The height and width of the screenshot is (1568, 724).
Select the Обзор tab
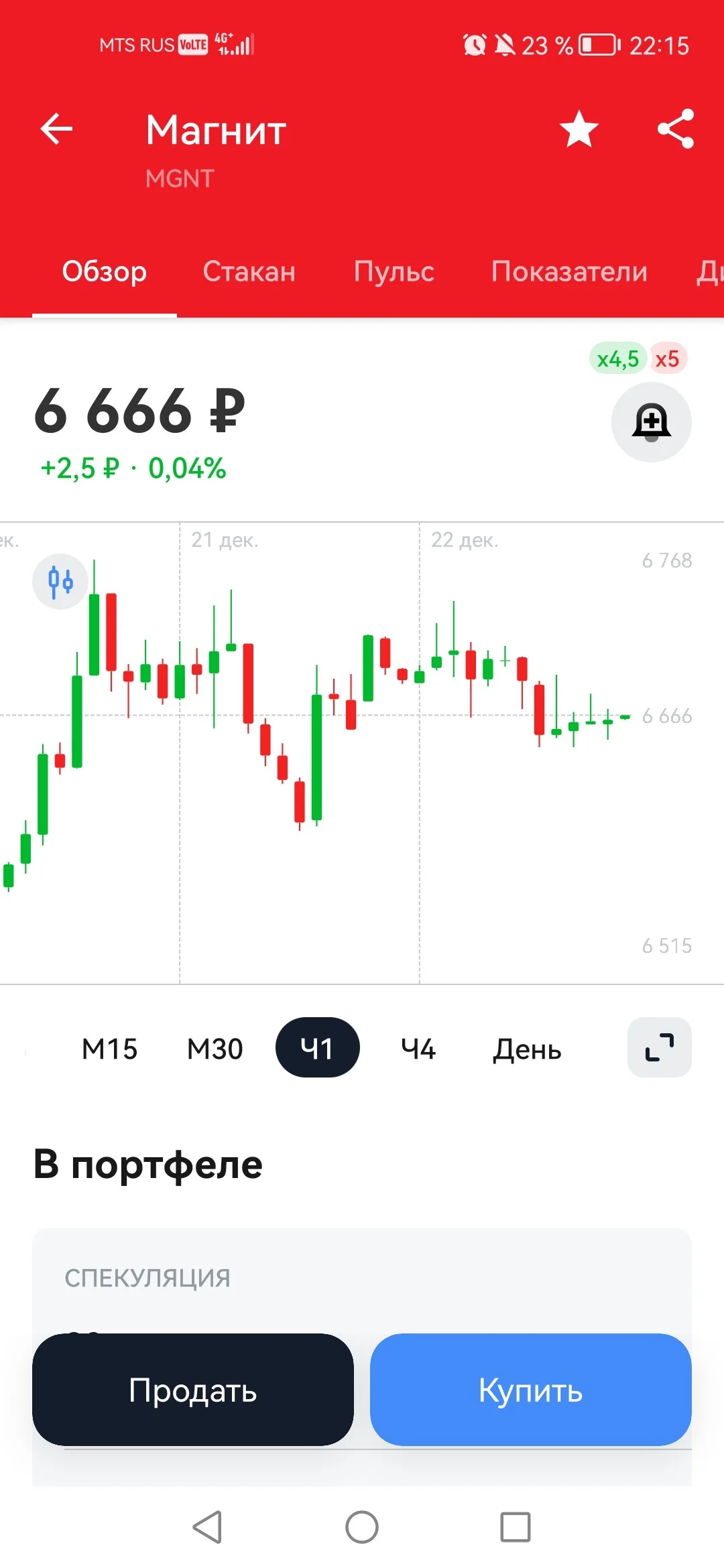click(x=105, y=271)
